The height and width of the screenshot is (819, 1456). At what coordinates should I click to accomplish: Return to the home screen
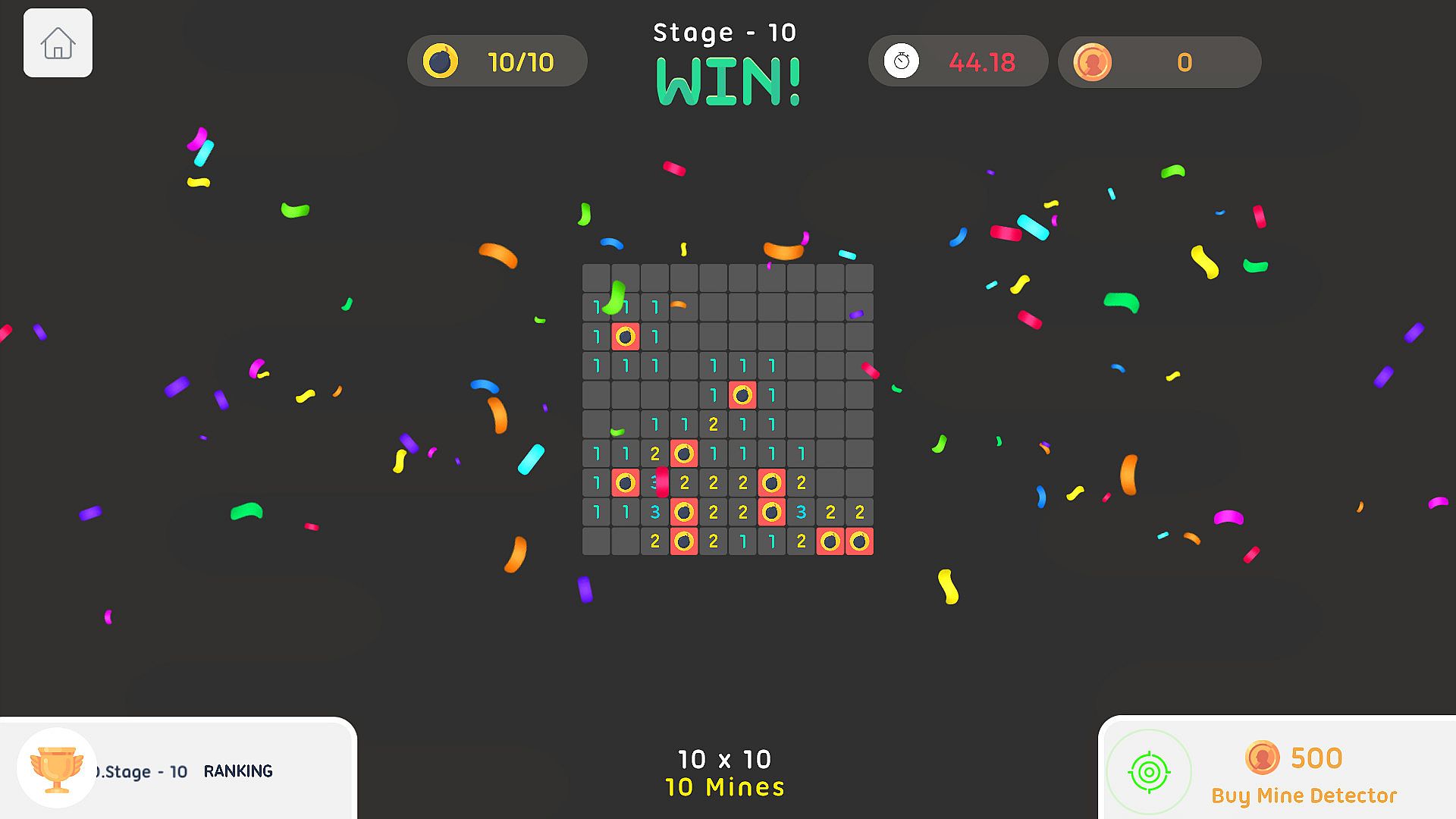58,43
